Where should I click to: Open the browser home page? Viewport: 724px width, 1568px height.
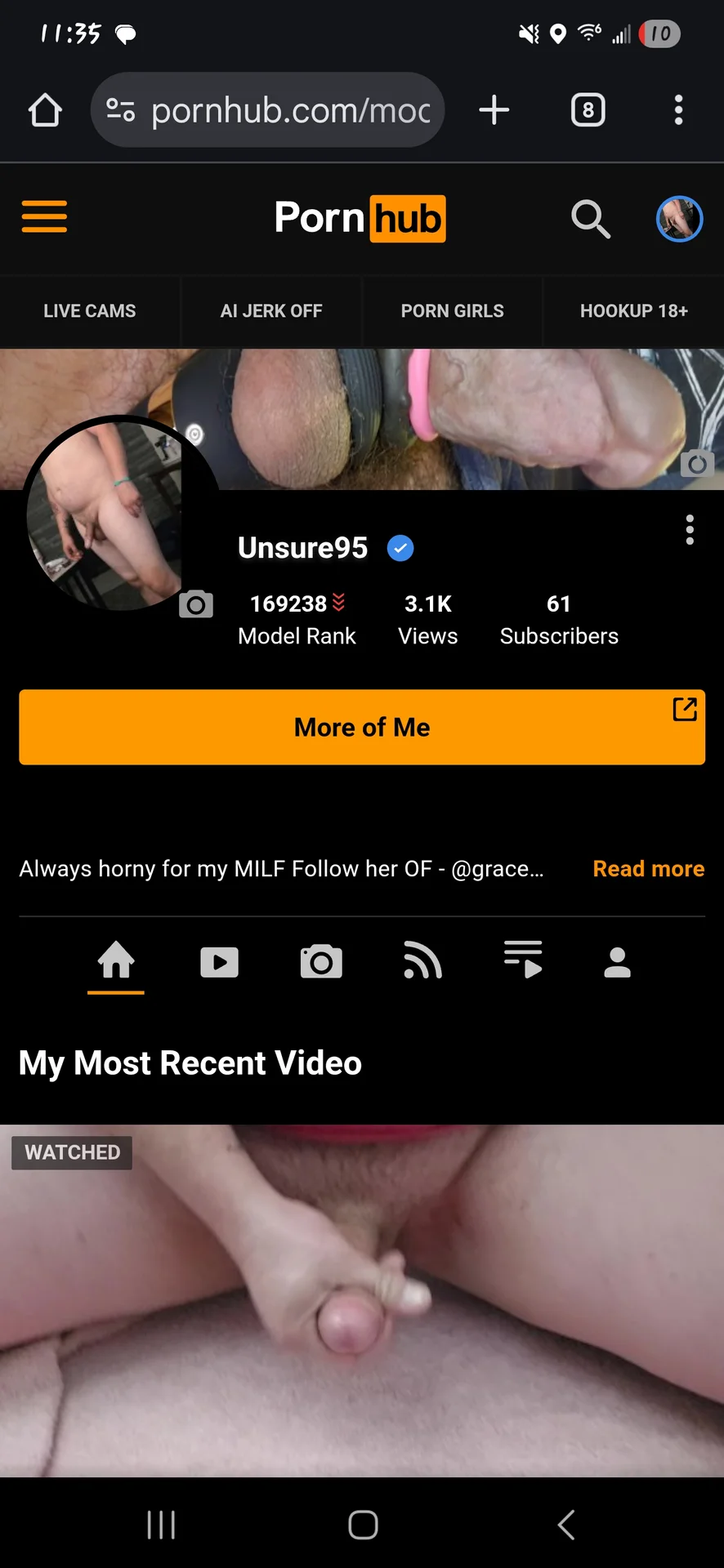[x=45, y=110]
